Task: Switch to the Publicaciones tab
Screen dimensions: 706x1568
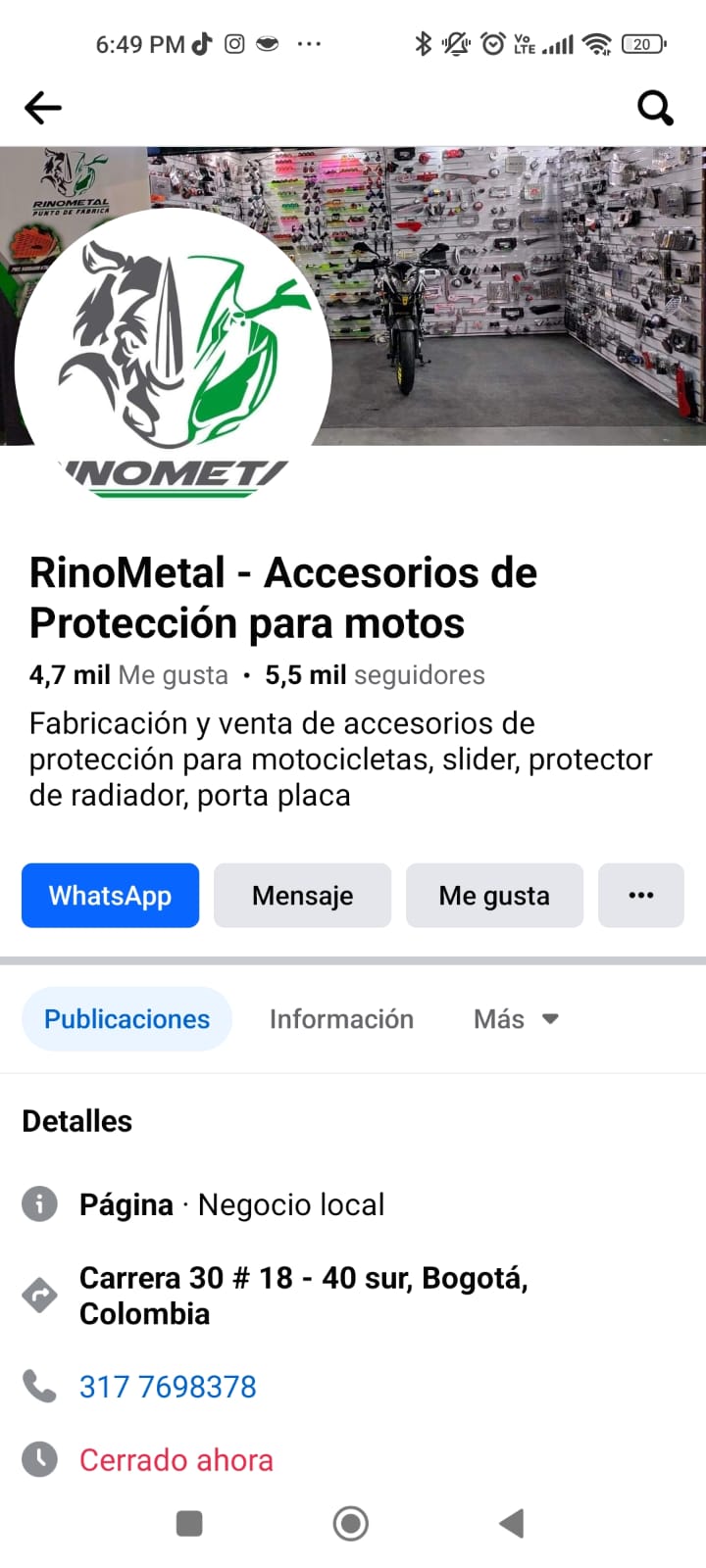Action: [126, 1019]
